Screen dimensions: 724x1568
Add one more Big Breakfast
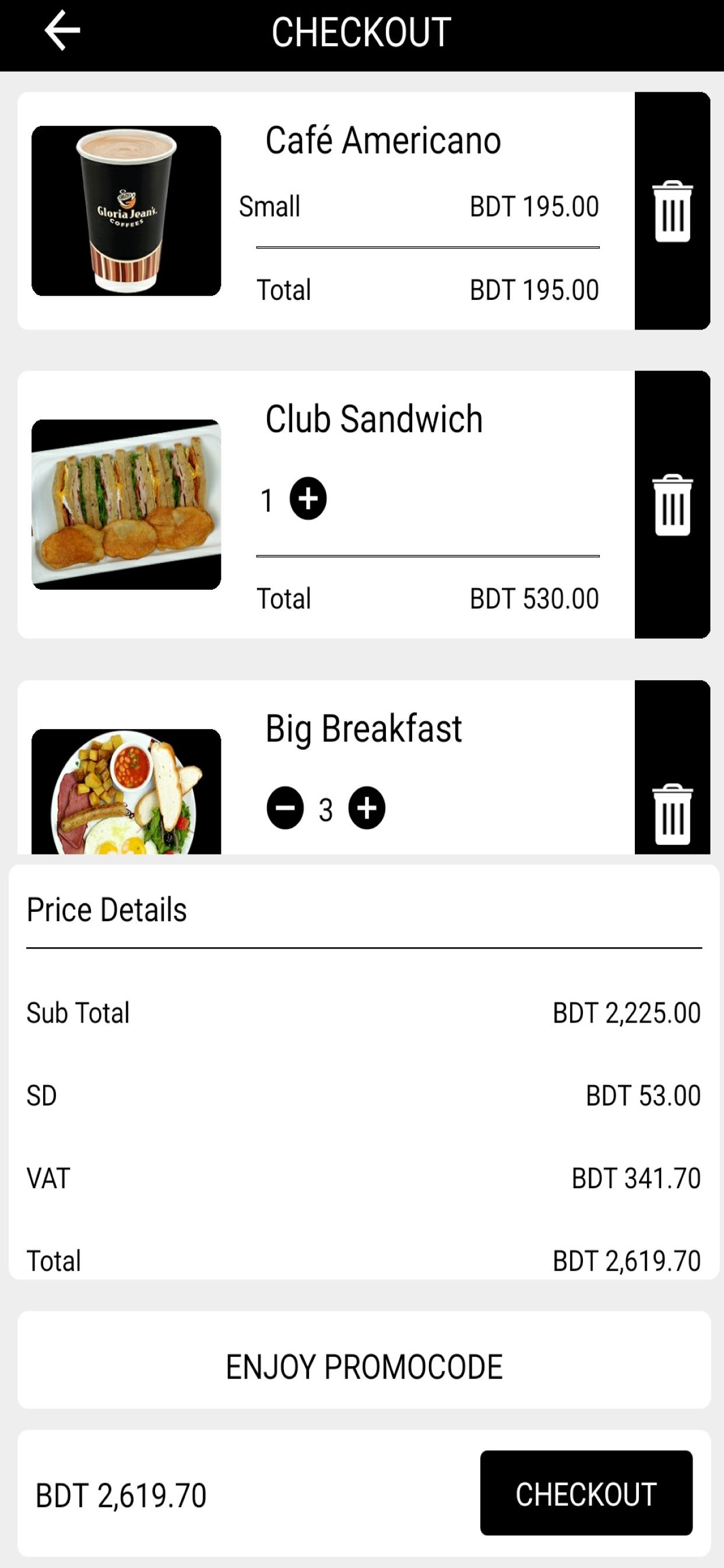point(366,808)
